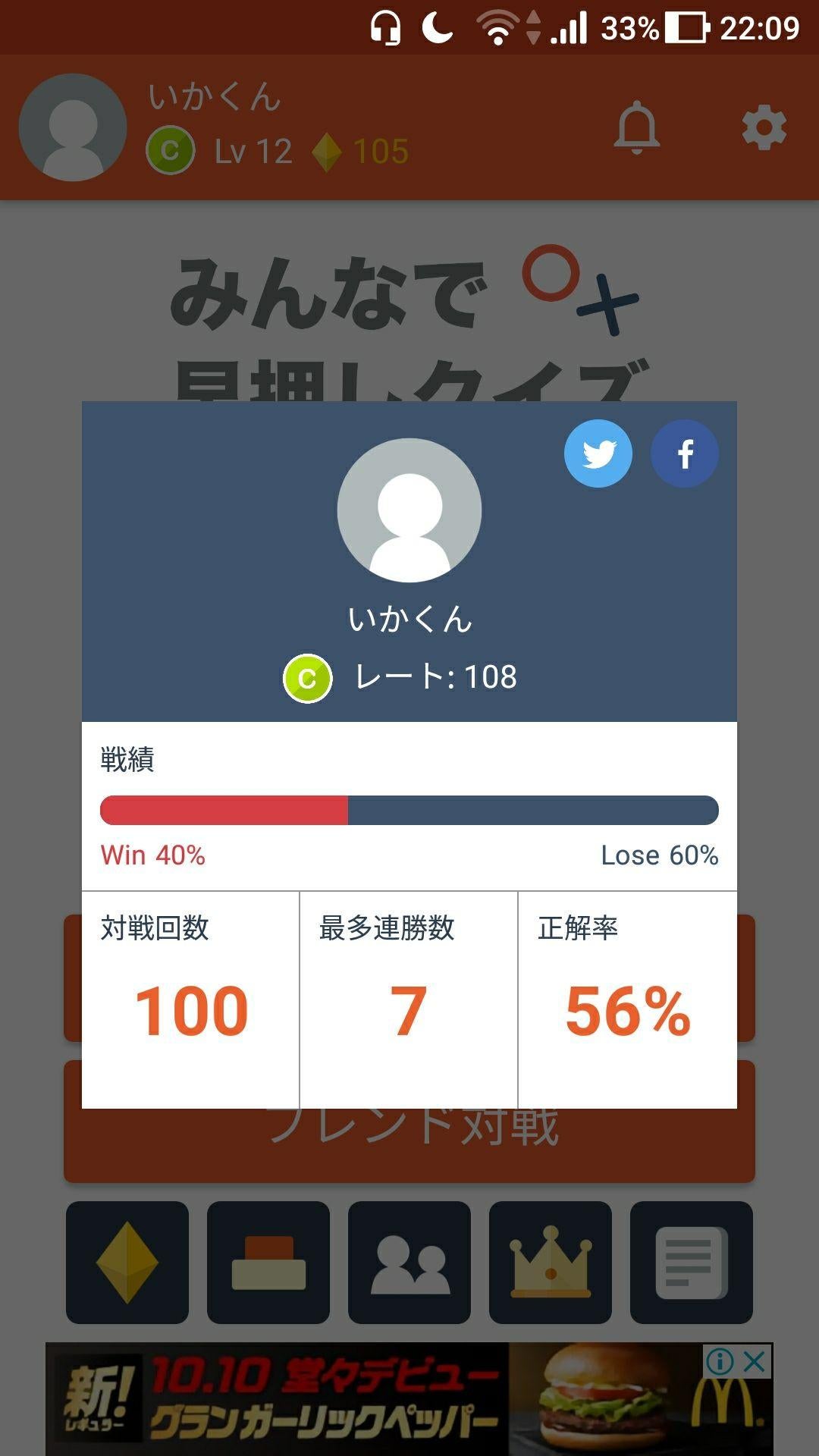Open the diamond shop icon
The height and width of the screenshot is (1456, 819).
[x=127, y=1264]
